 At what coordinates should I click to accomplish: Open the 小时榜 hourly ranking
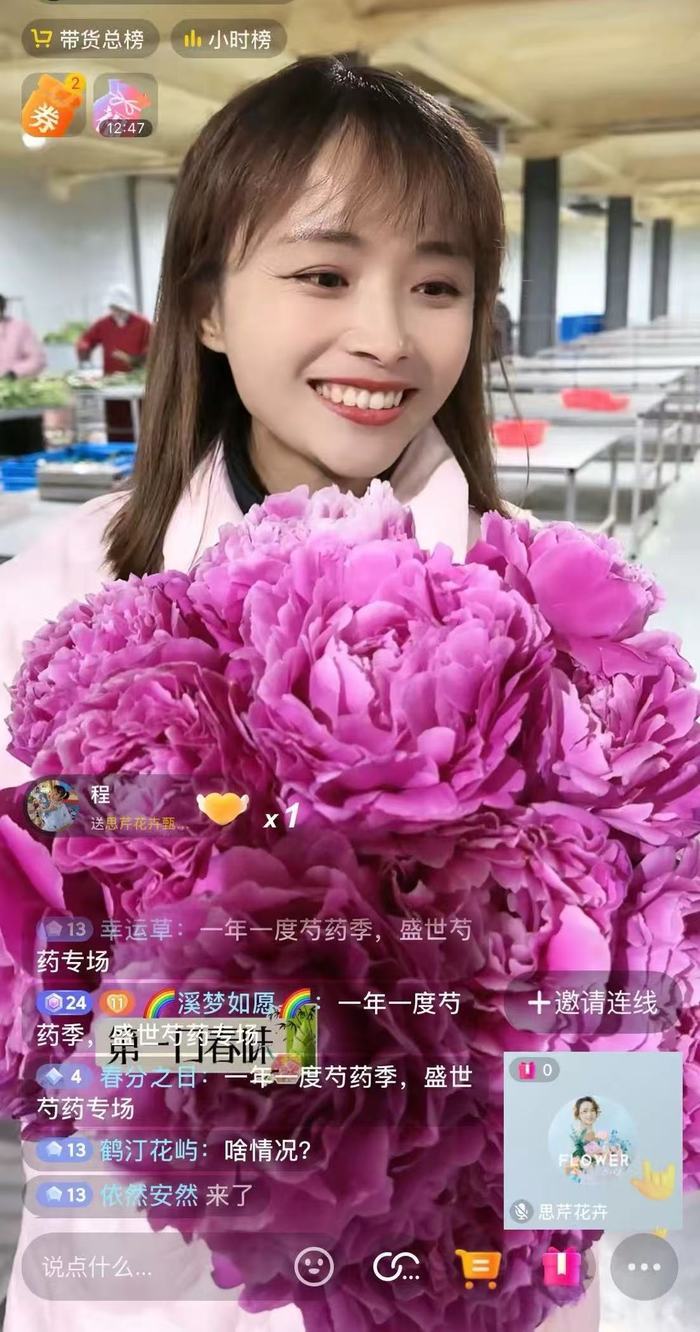pyautogui.click(x=228, y=39)
